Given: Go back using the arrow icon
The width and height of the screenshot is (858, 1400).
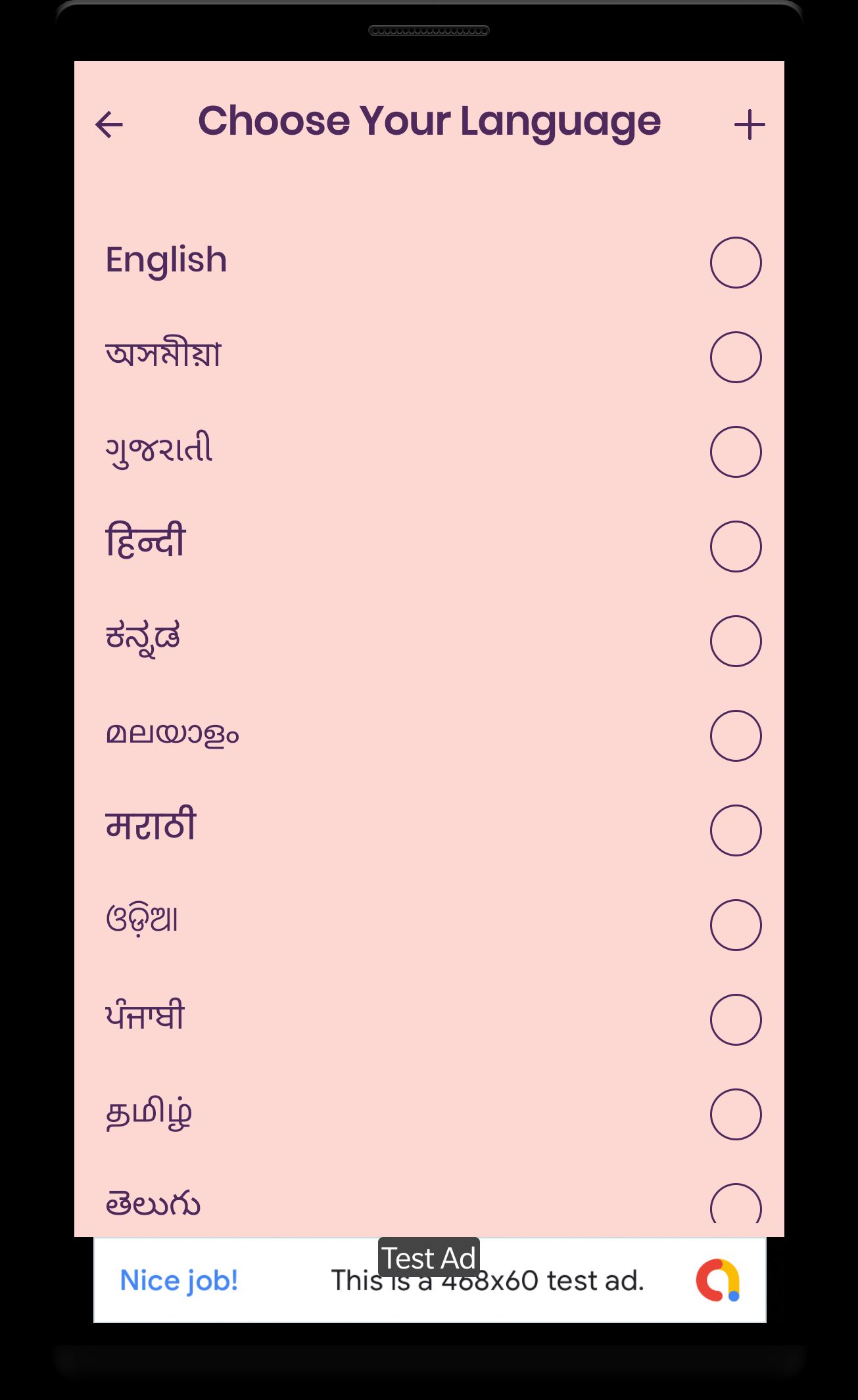Looking at the screenshot, I should tap(109, 125).
